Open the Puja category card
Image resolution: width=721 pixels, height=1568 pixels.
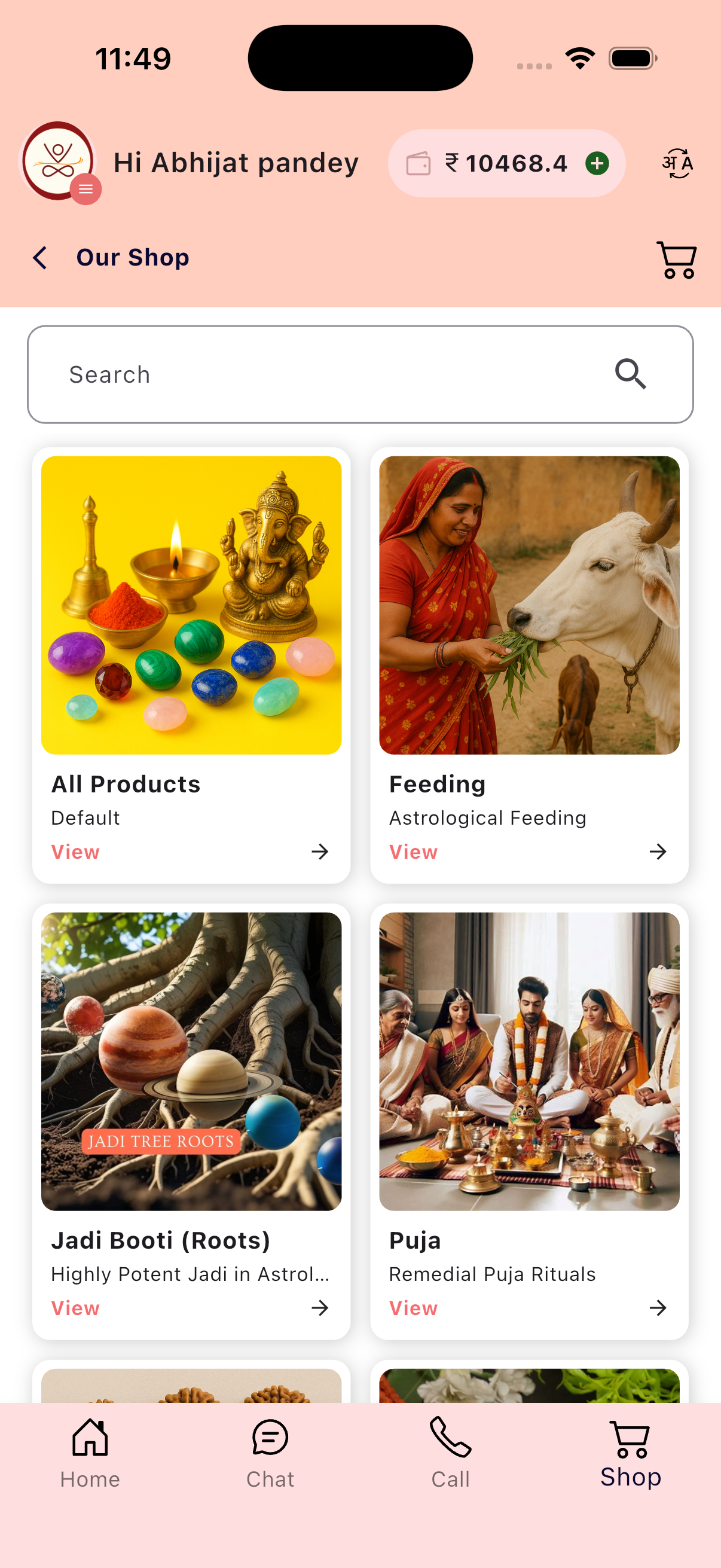[x=528, y=1121]
